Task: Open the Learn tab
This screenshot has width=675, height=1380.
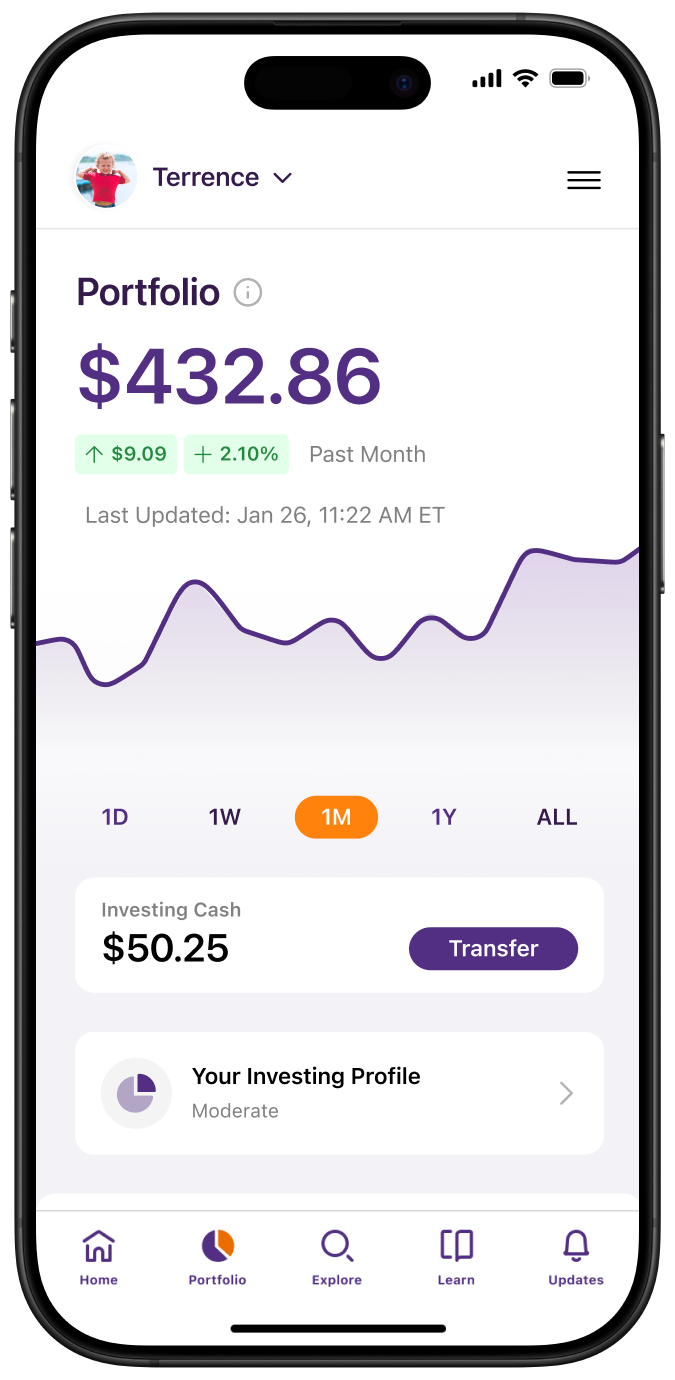Action: pos(456,1258)
